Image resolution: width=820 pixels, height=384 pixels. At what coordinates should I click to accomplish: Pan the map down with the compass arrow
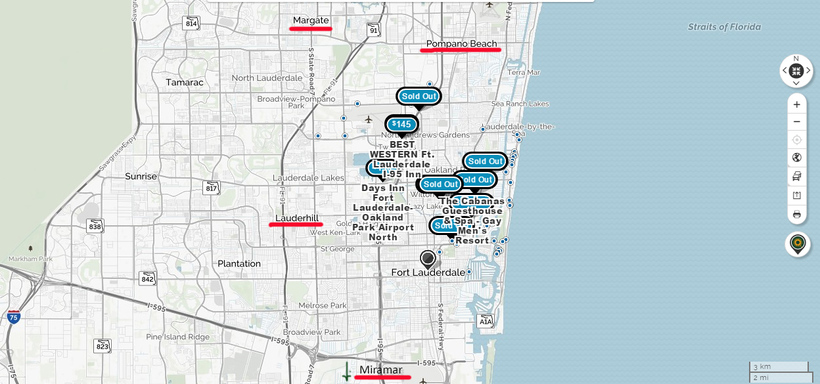tap(796, 83)
